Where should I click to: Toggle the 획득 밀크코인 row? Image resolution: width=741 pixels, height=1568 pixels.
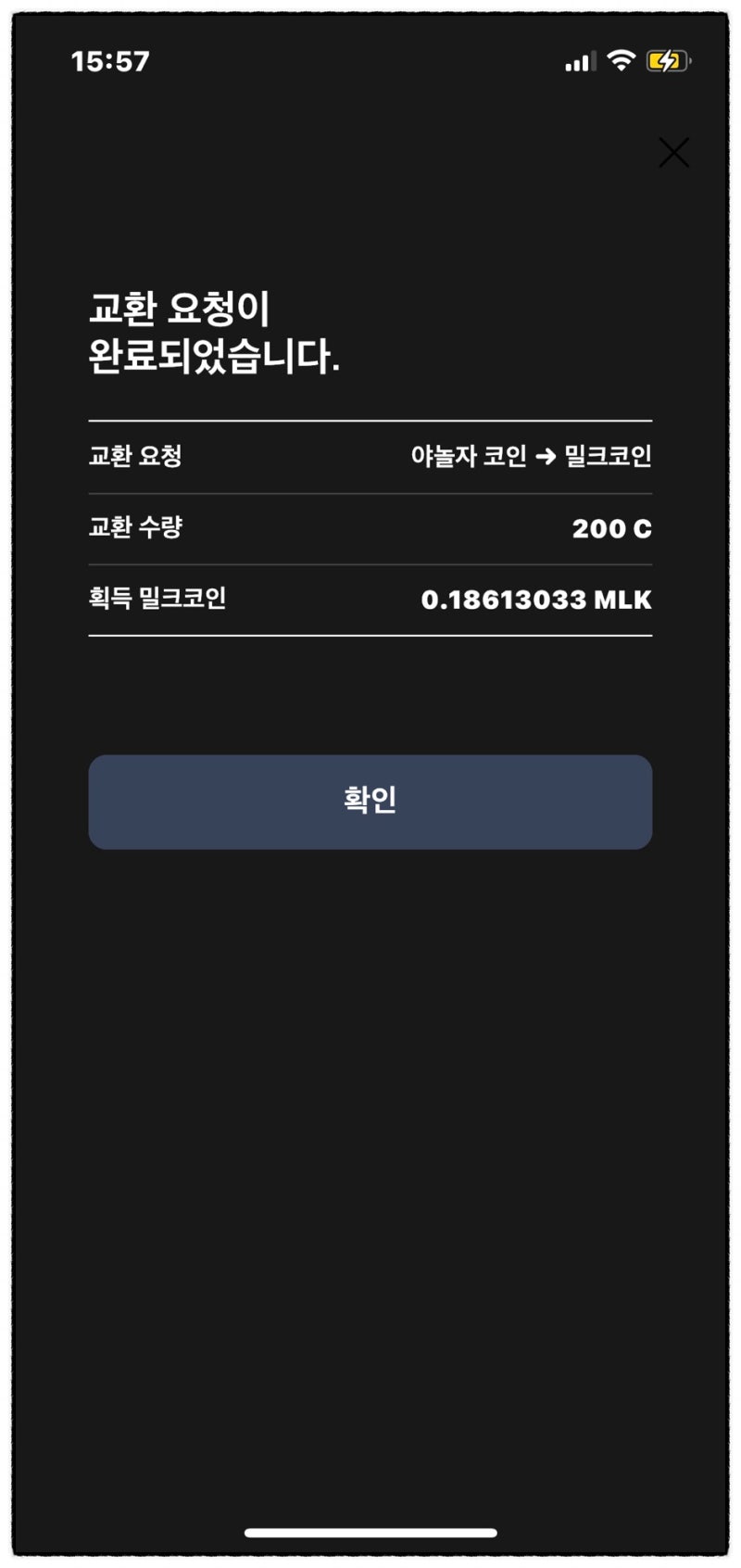(x=370, y=600)
